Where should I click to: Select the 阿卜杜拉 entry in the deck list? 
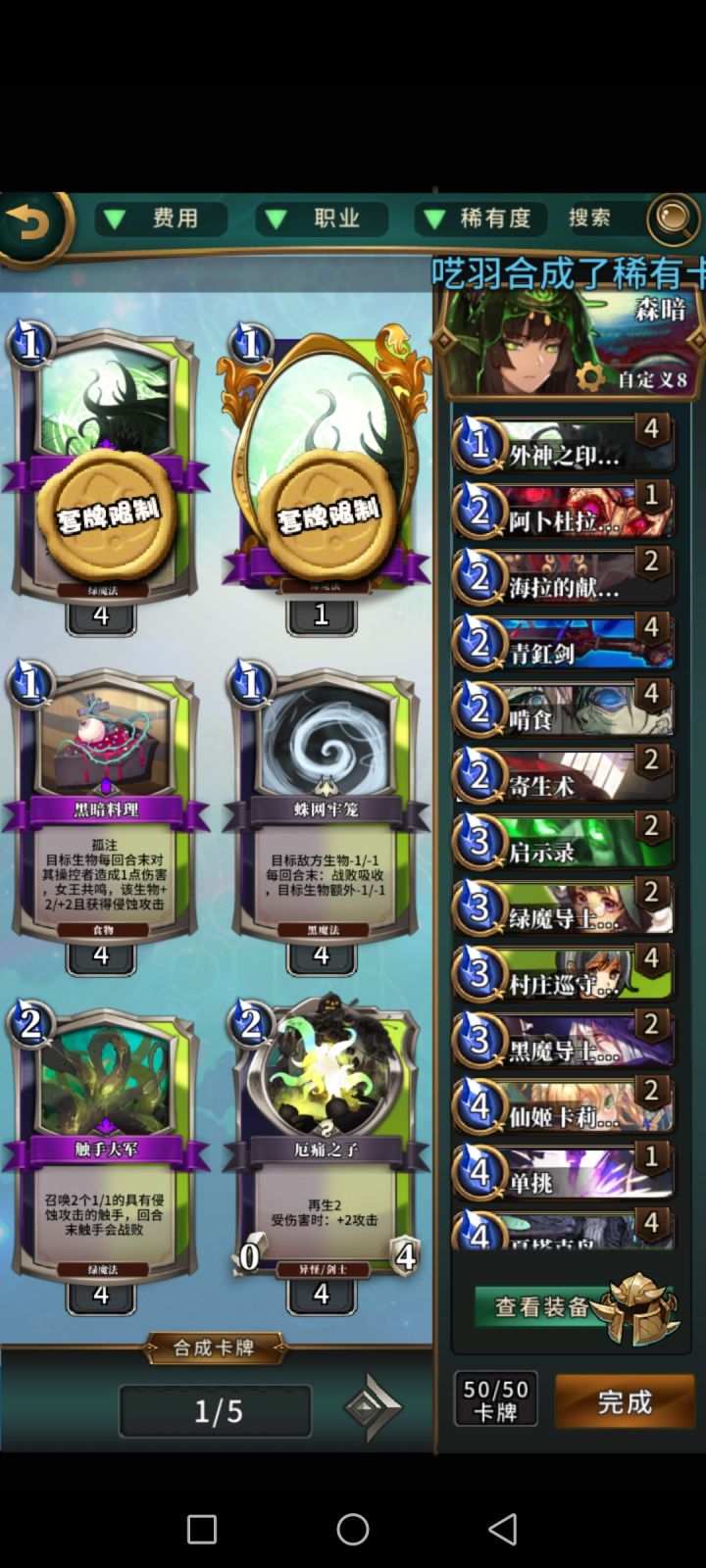click(564, 509)
